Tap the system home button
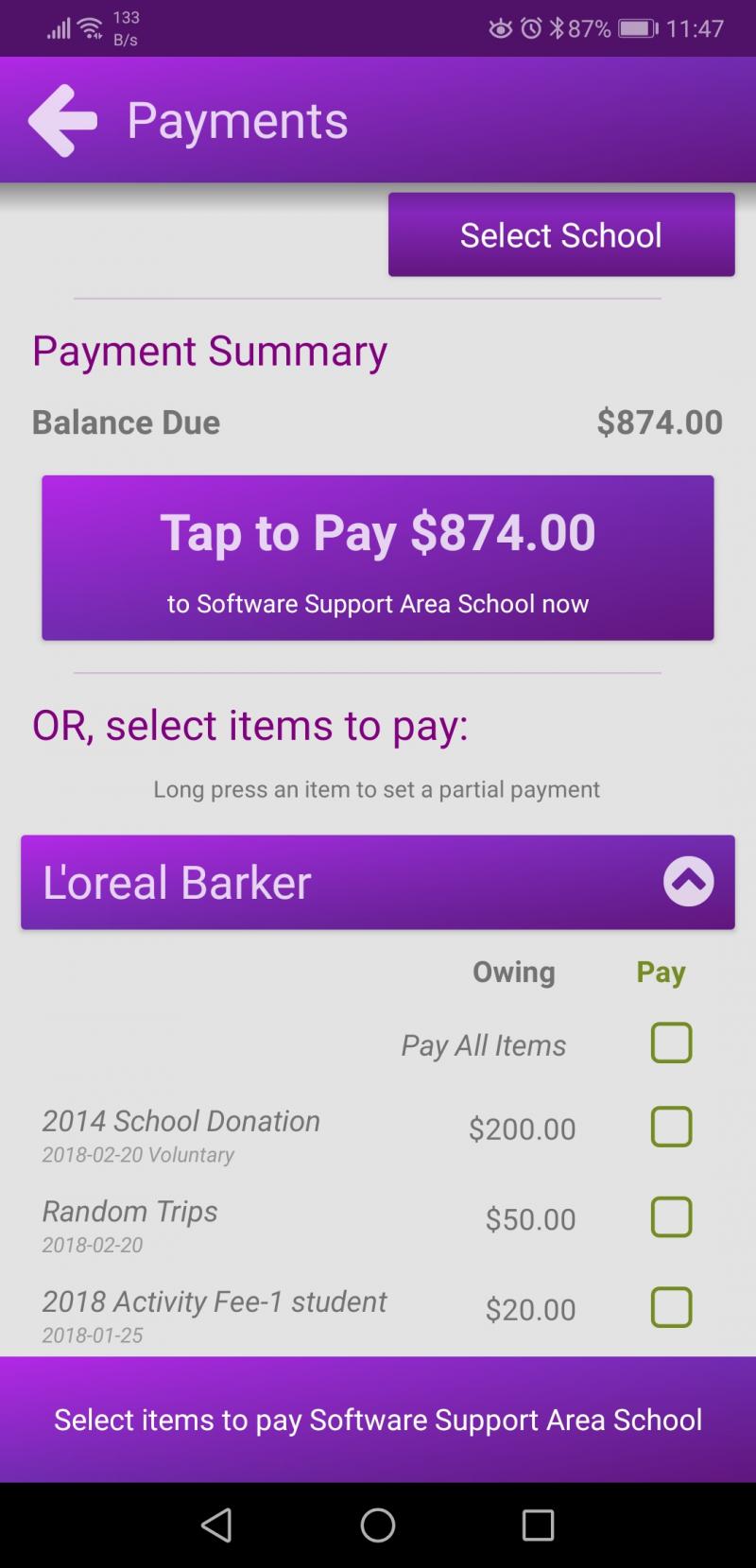This screenshot has width=756, height=1568. [x=378, y=1524]
